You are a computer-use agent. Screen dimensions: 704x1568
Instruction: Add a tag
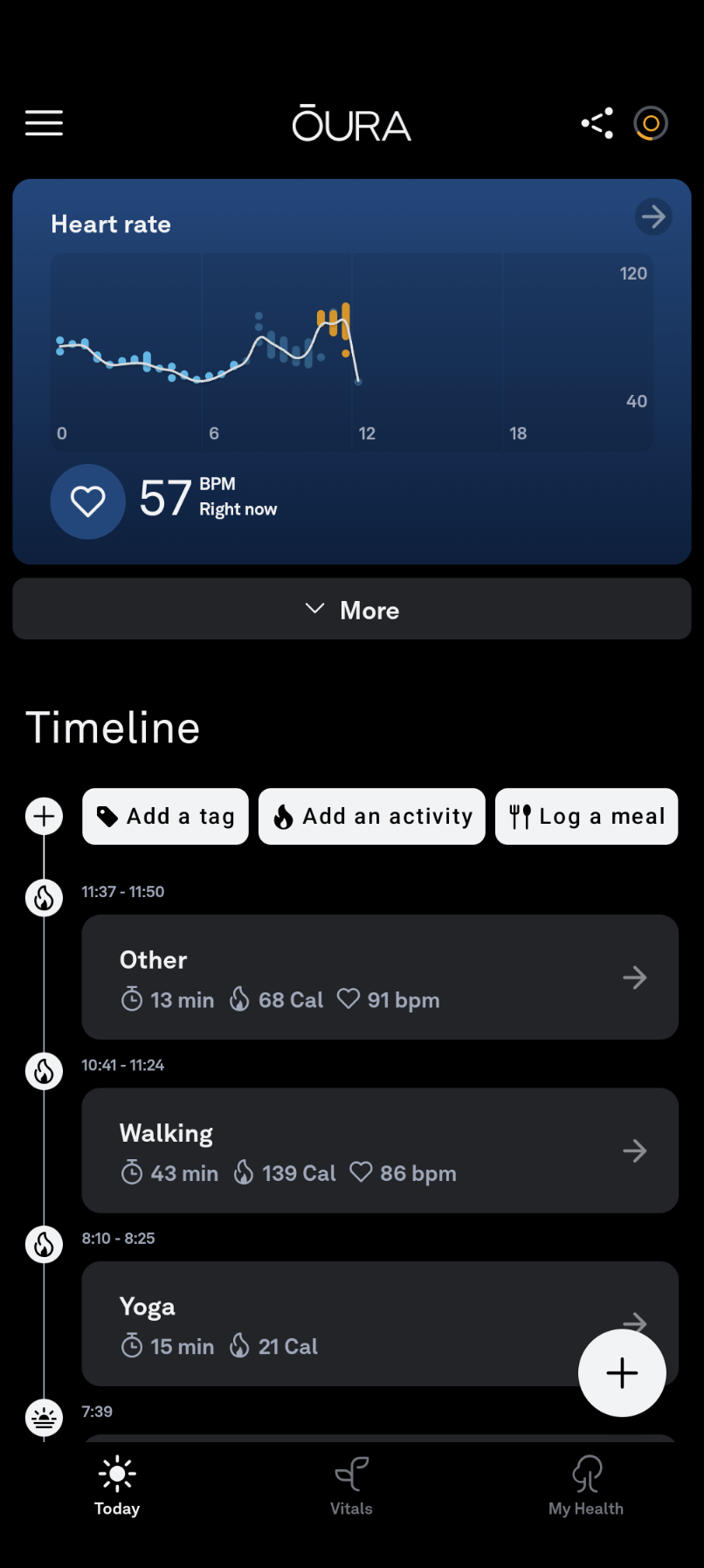tap(165, 817)
